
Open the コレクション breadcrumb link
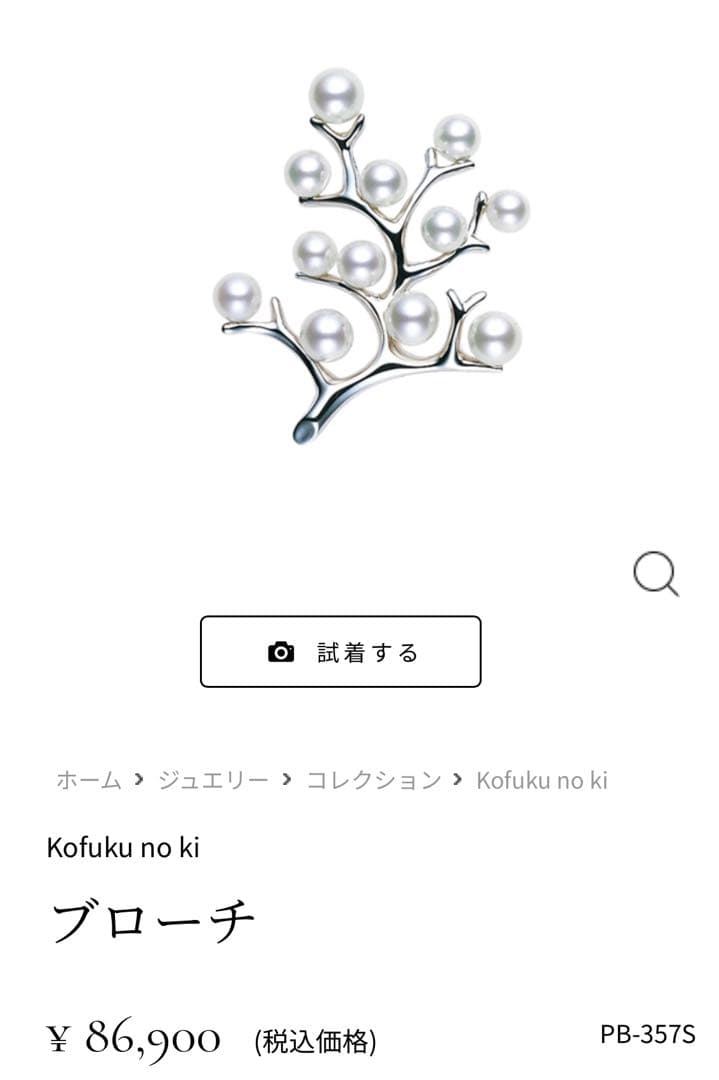373,780
